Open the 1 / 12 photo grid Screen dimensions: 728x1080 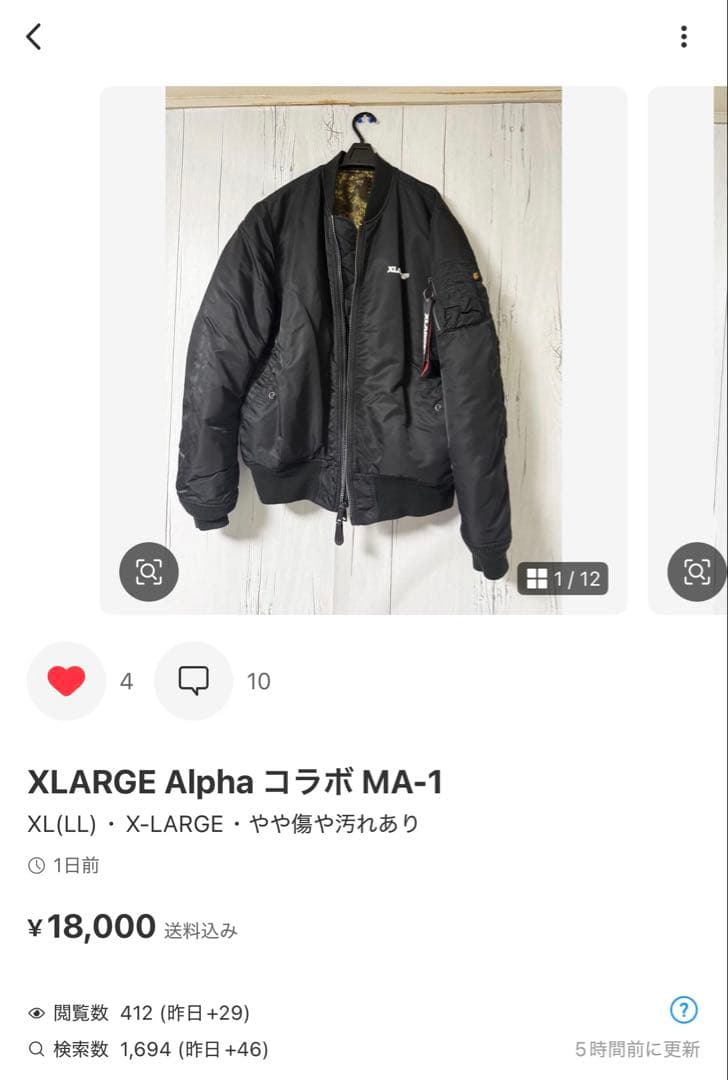[x=563, y=579]
